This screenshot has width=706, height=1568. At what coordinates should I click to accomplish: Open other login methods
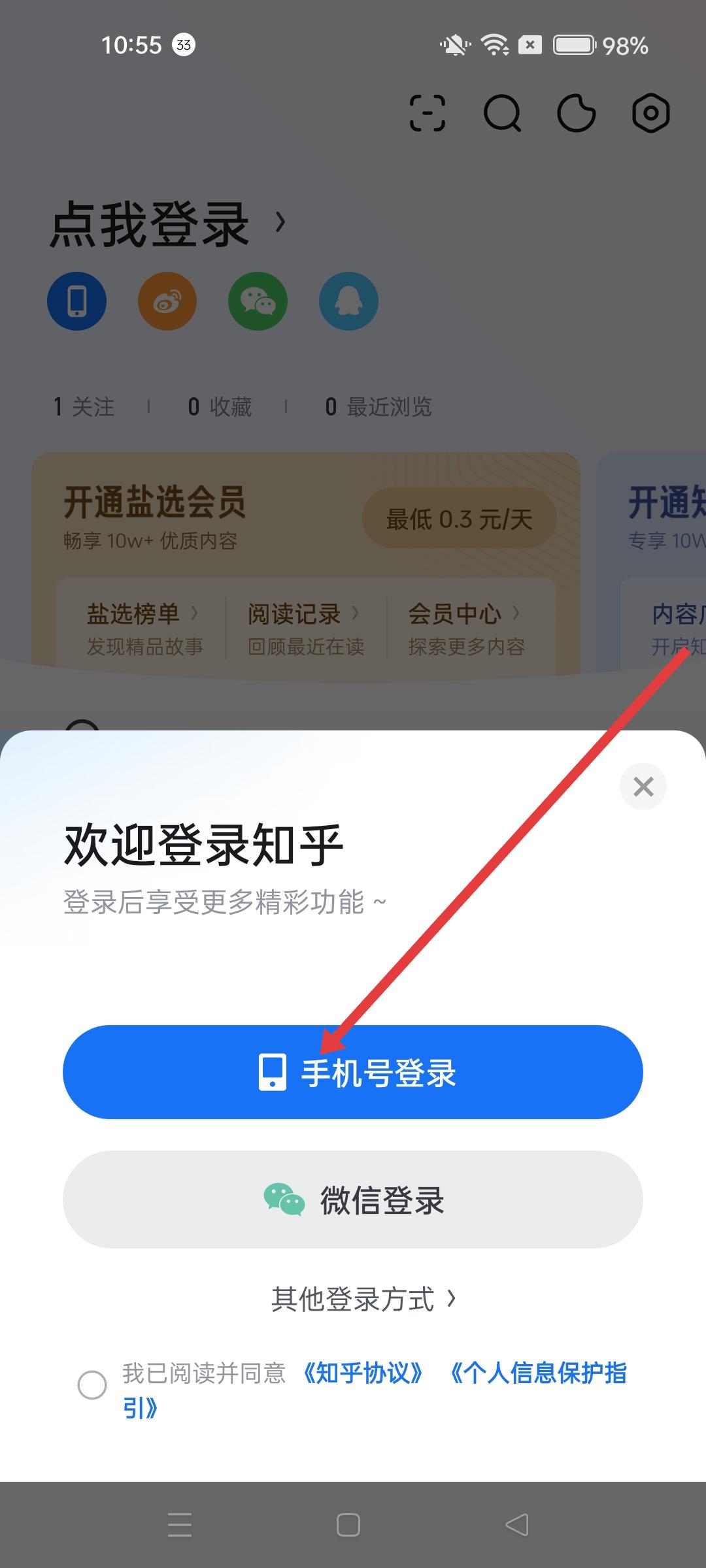point(363,1299)
